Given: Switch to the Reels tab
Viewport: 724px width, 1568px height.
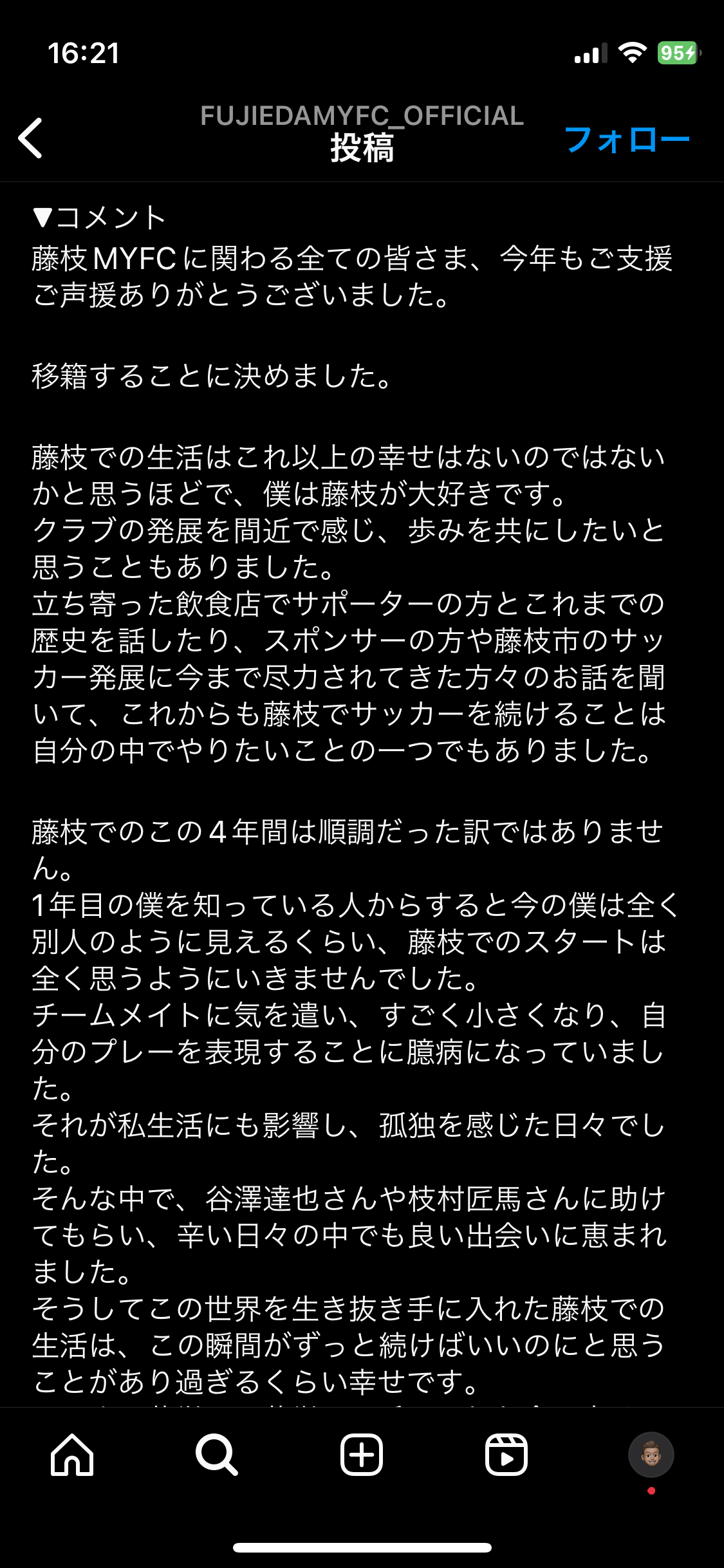Looking at the screenshot, I should [x=506, y=1455].
